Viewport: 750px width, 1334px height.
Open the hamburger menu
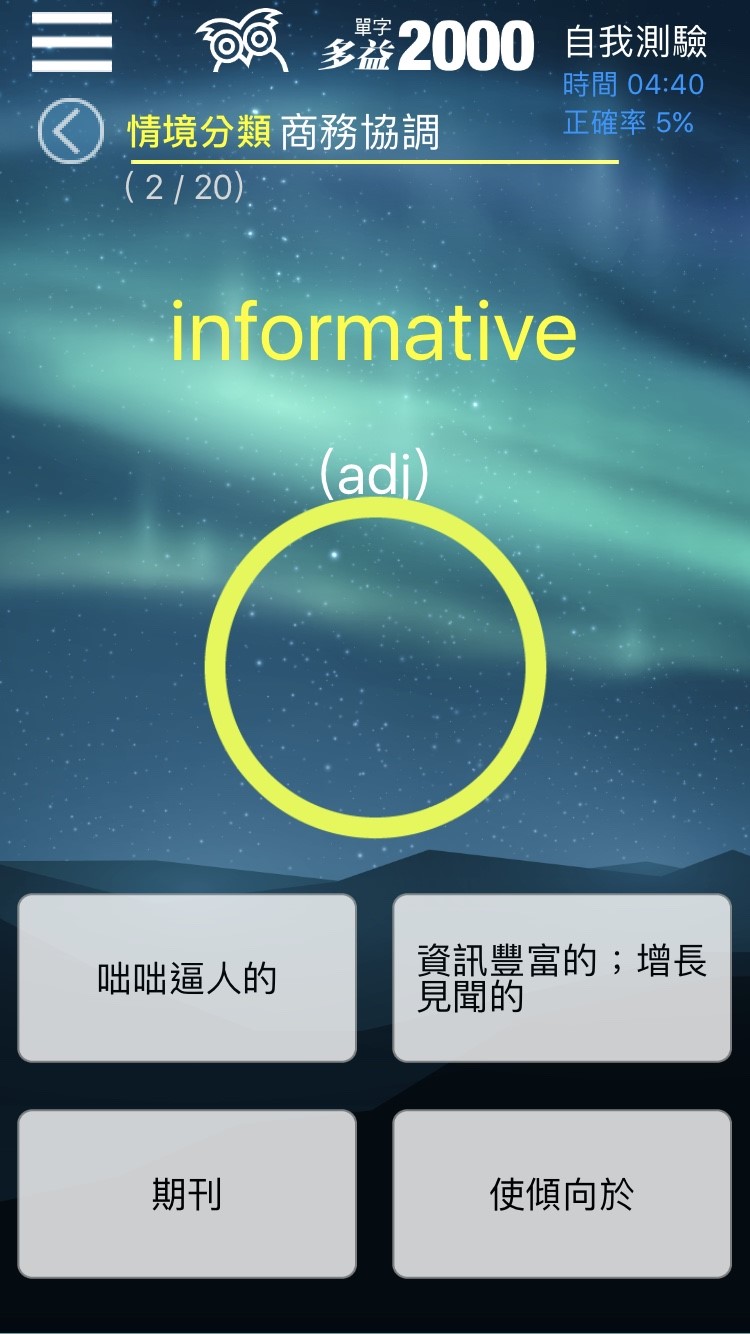(71, 42)
